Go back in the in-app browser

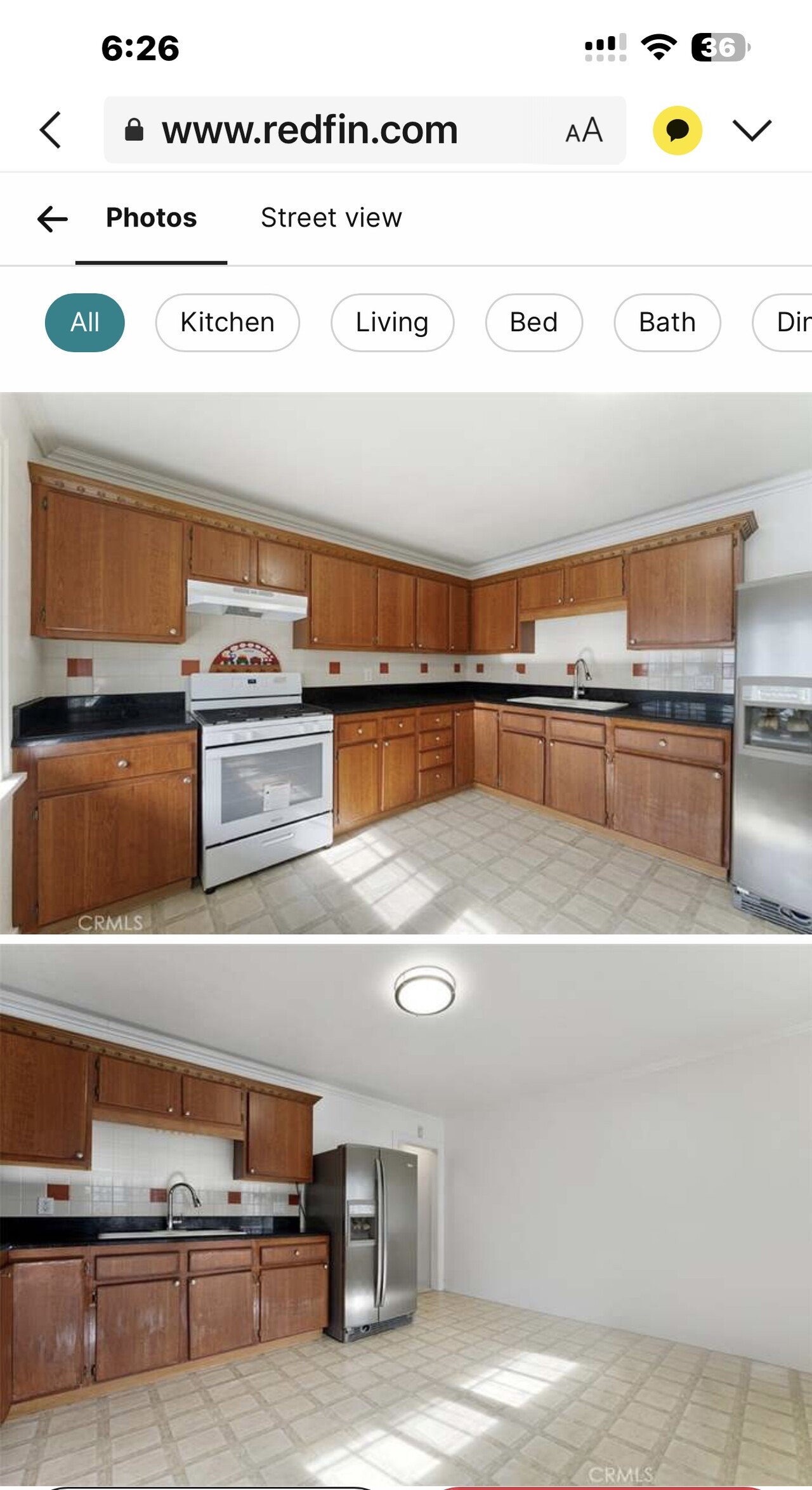[x=51, y=130]
